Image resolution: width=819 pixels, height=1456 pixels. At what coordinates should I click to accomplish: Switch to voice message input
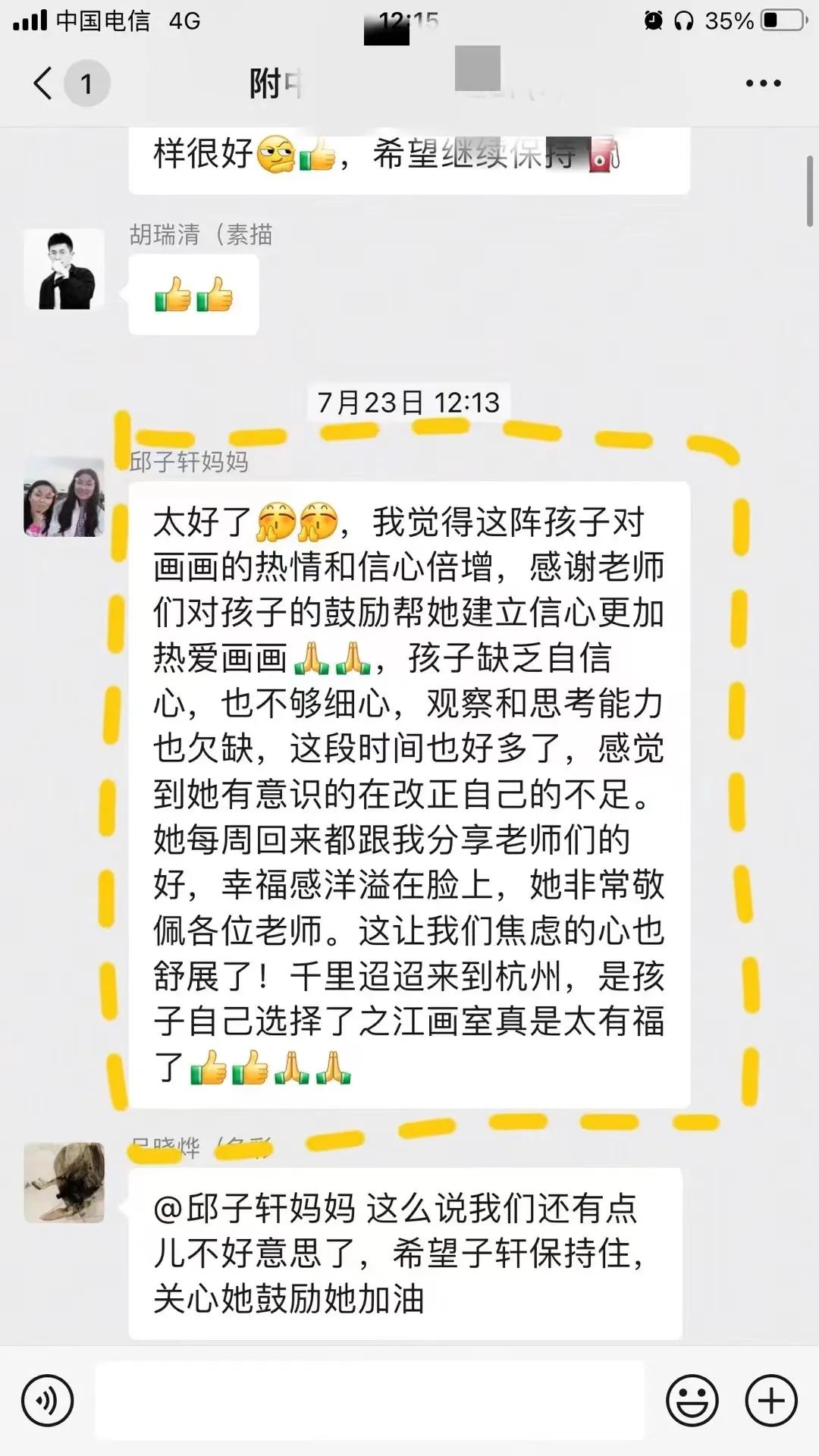[48, 1401]
